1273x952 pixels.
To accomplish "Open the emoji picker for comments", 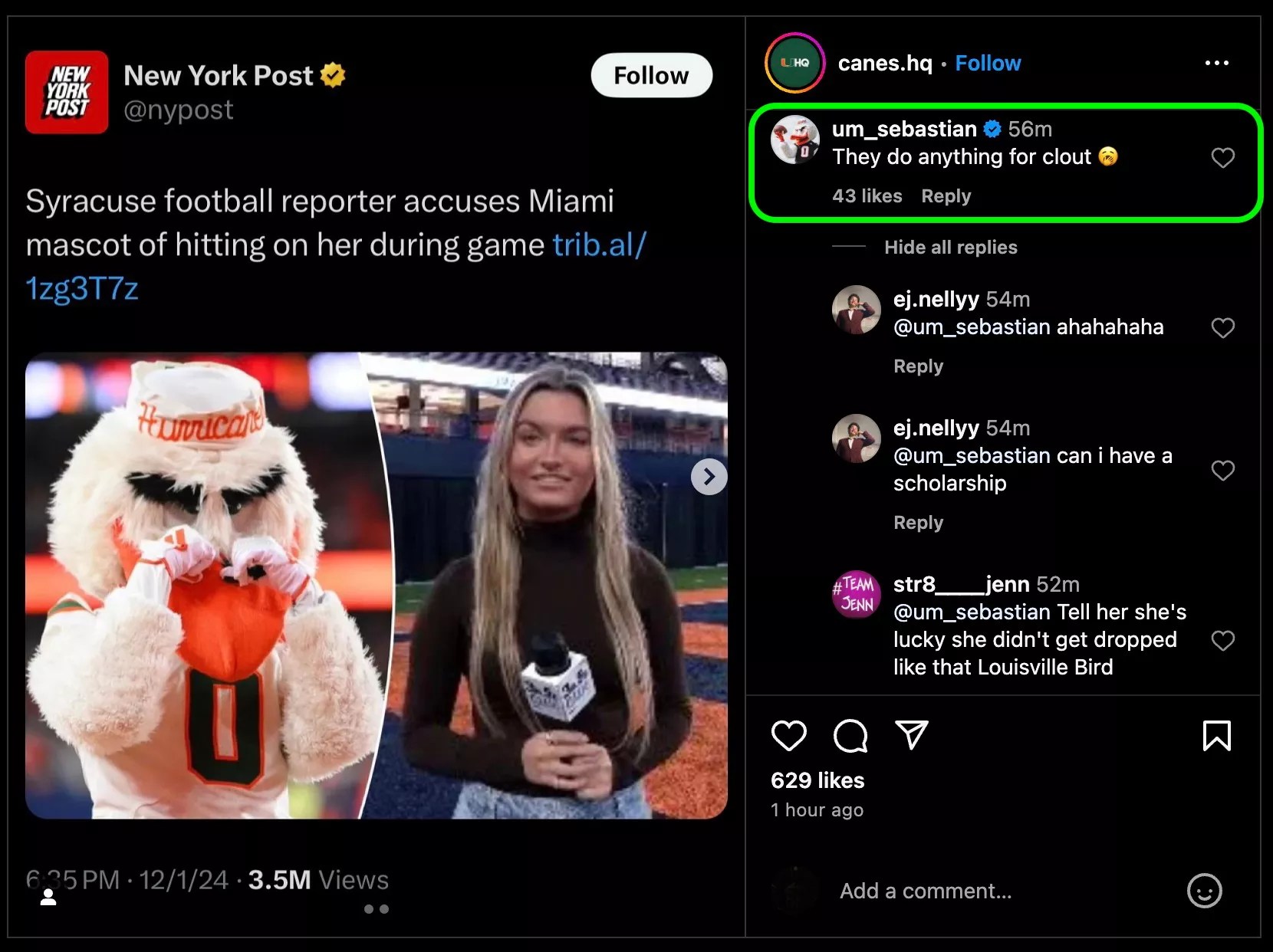I will (x=1204, y=891).
